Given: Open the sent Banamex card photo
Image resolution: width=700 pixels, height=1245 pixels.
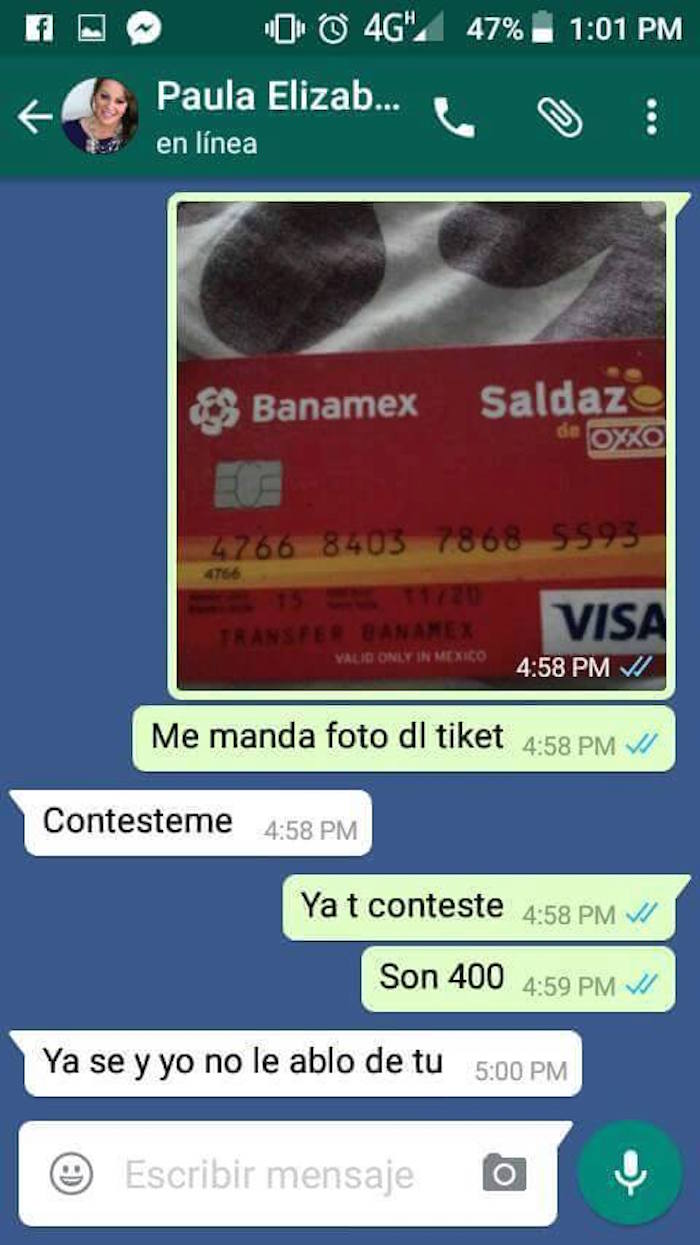Looking at the screenshot, I should pos(422,443).
